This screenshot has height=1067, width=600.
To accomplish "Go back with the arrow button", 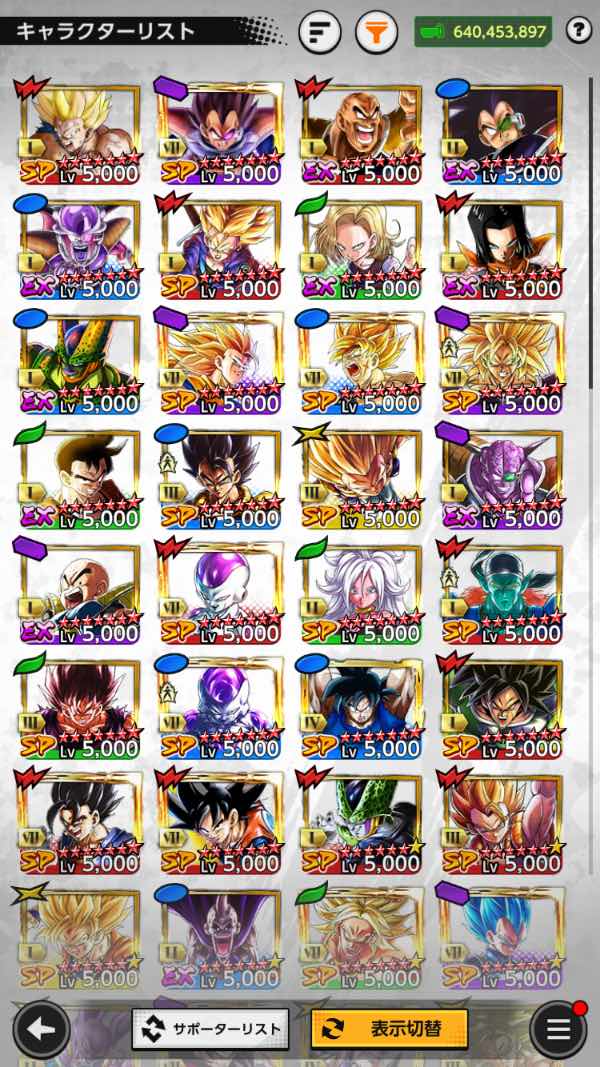I will click(41, 1030).
